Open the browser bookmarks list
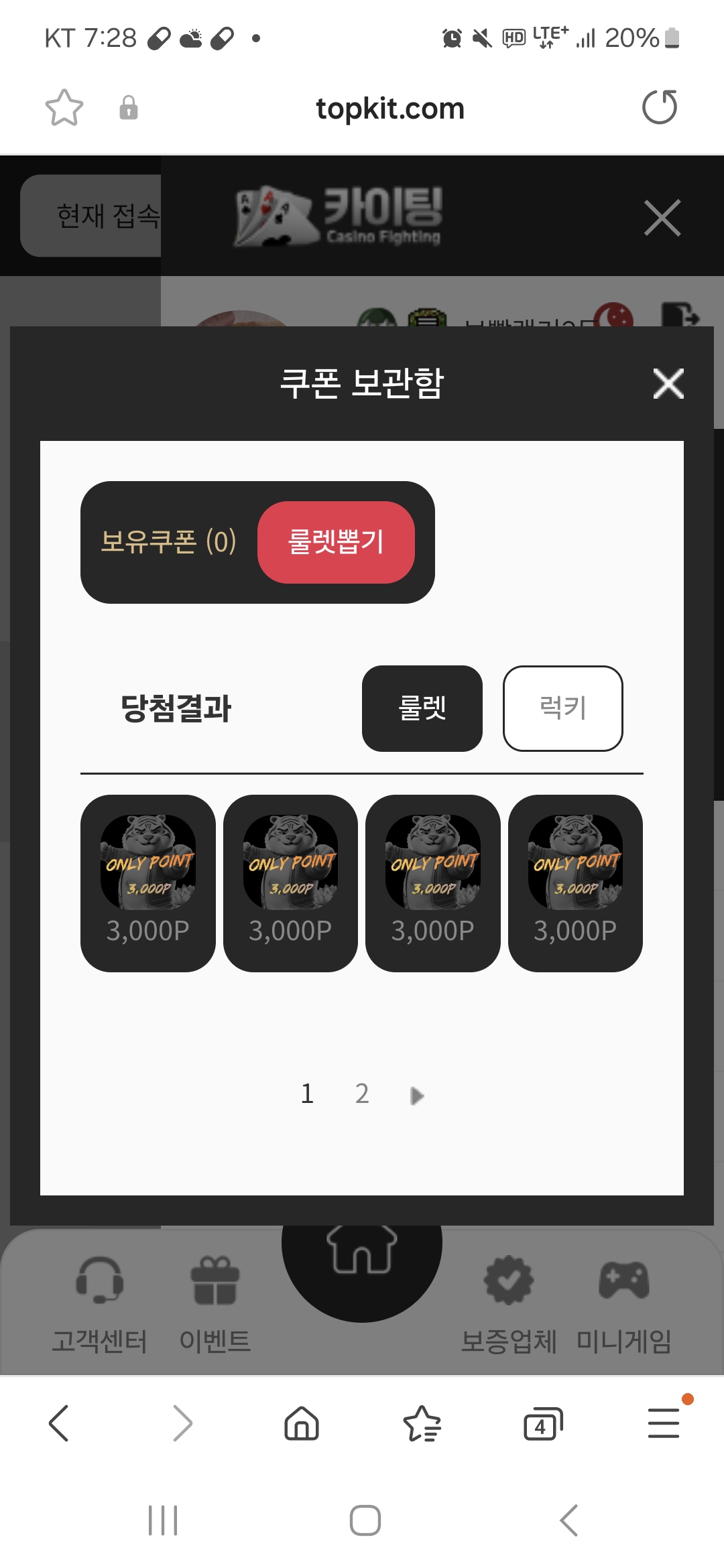The height and width of the screenshot is (1568, 724). 422,1424
